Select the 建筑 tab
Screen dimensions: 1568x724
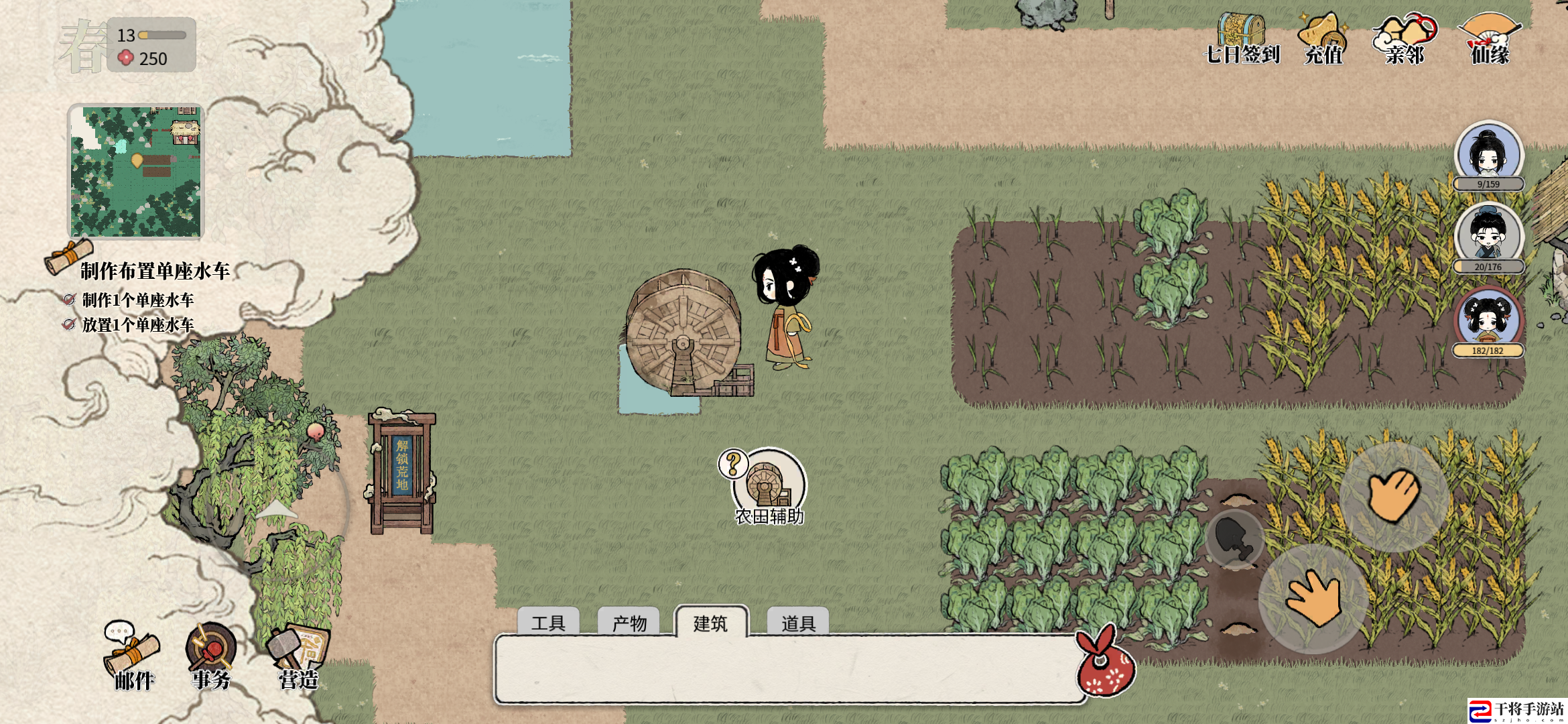tap(710, 623)
